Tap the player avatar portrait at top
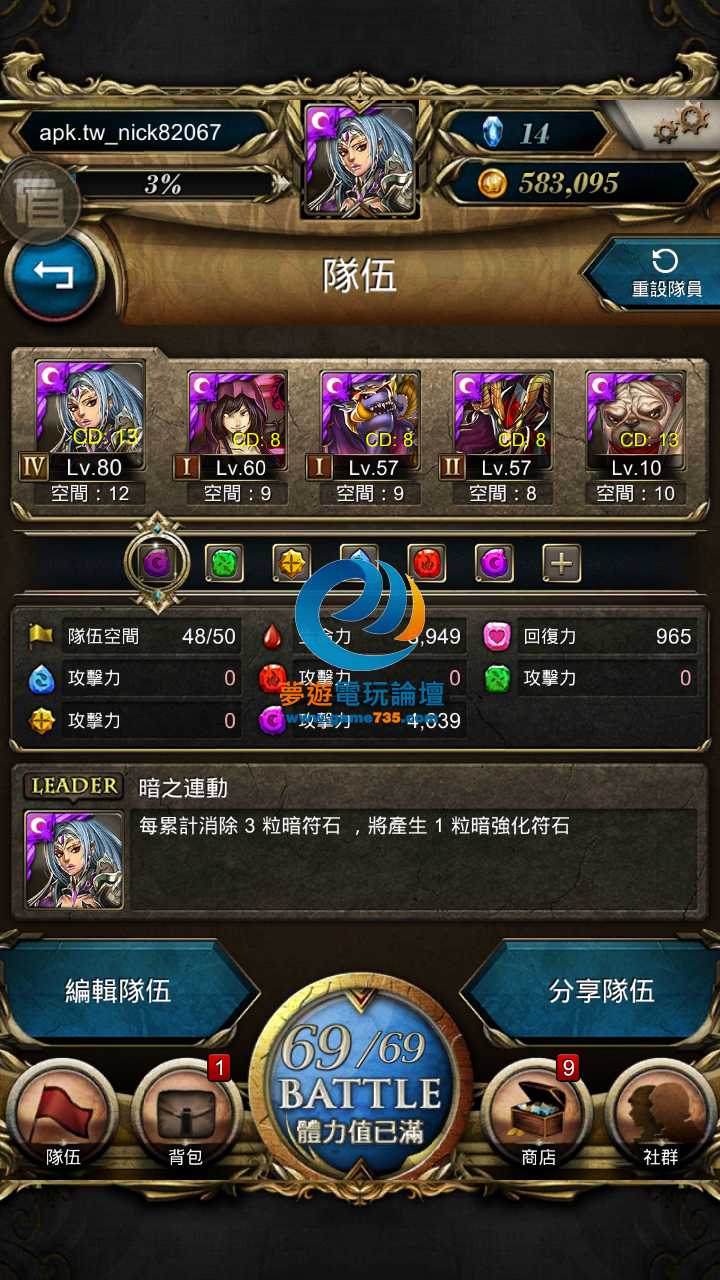Viewport: 720px width, 1280px height. tap(360, 160)
